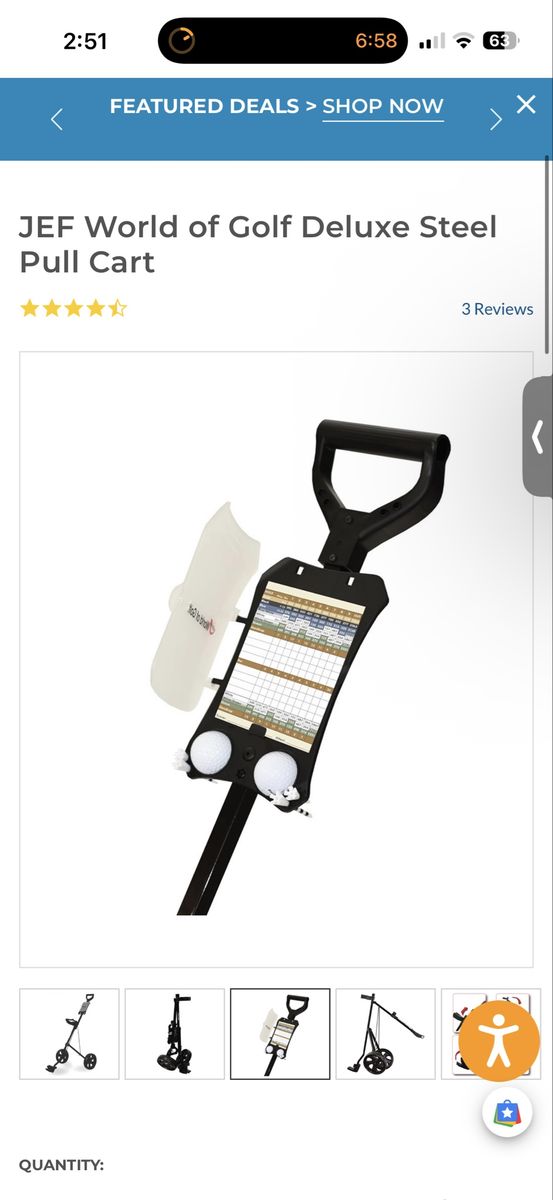
Task: Open the shopping bag star button
Action: coord(507,1113)
